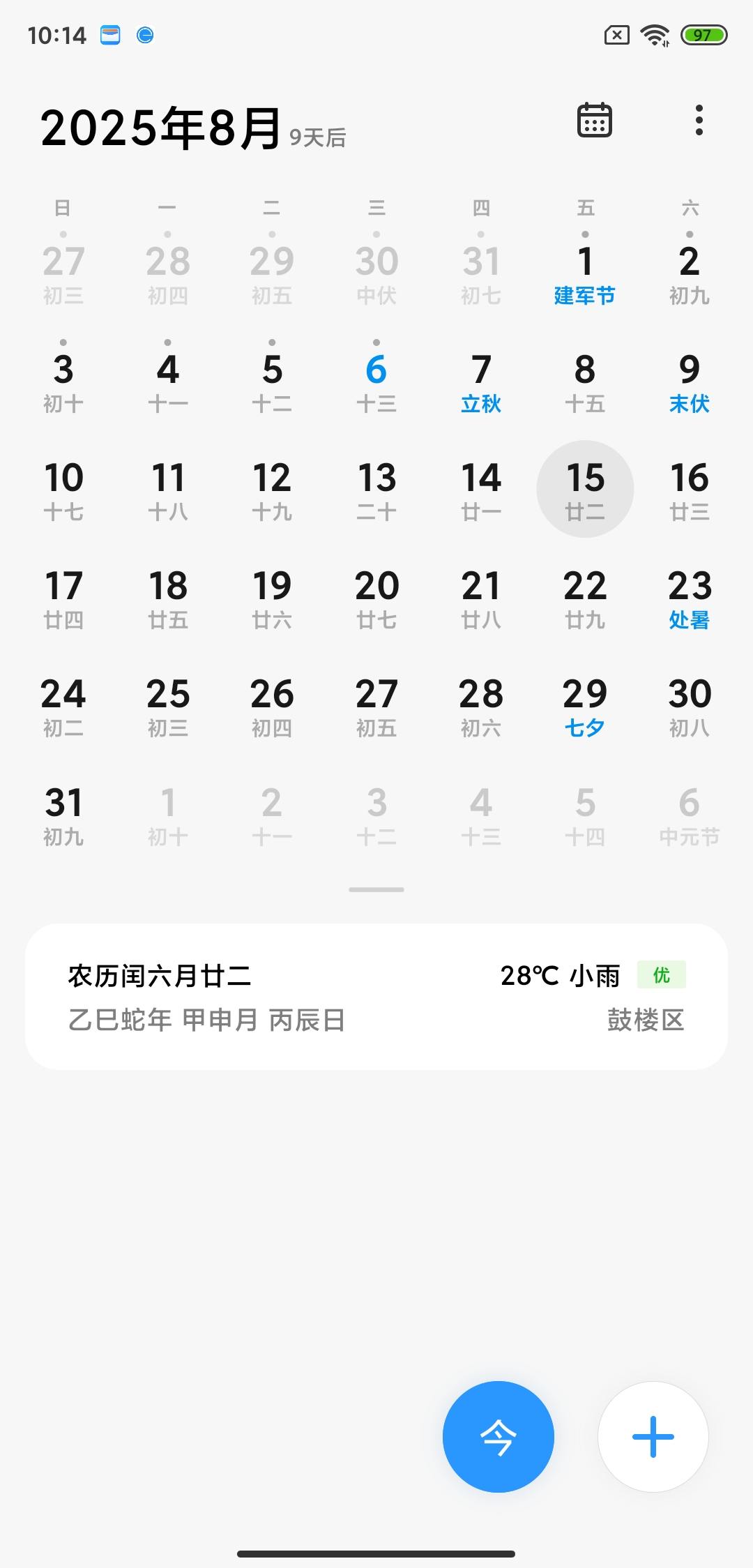Tap the collapse handle under the calendar
This screenshot has height=1568, width=753.
376,889
